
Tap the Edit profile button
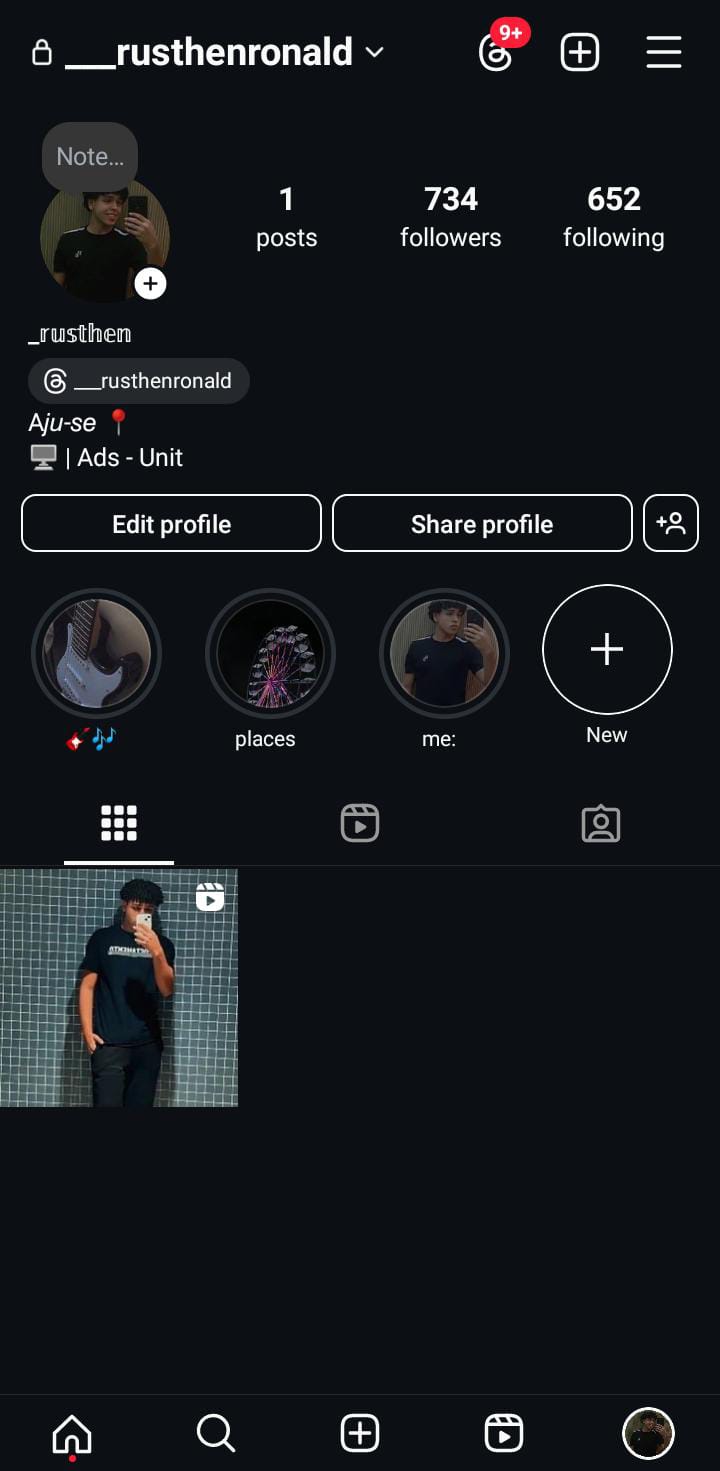[x=171, y=524]
